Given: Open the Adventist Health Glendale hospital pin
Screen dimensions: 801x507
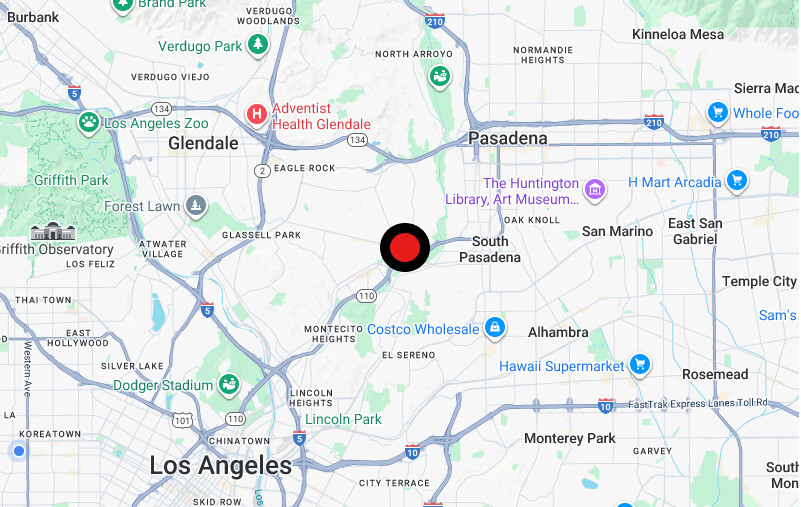Looking at the screenshot, I should point(258,115).
